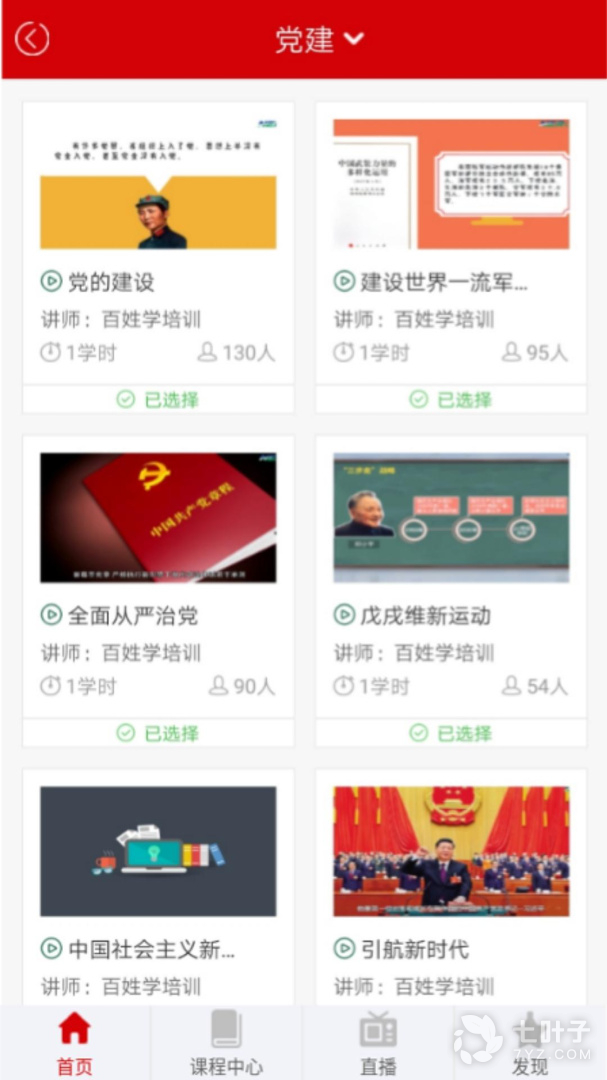Open the 全面从严治党 course card

(158, 577)
